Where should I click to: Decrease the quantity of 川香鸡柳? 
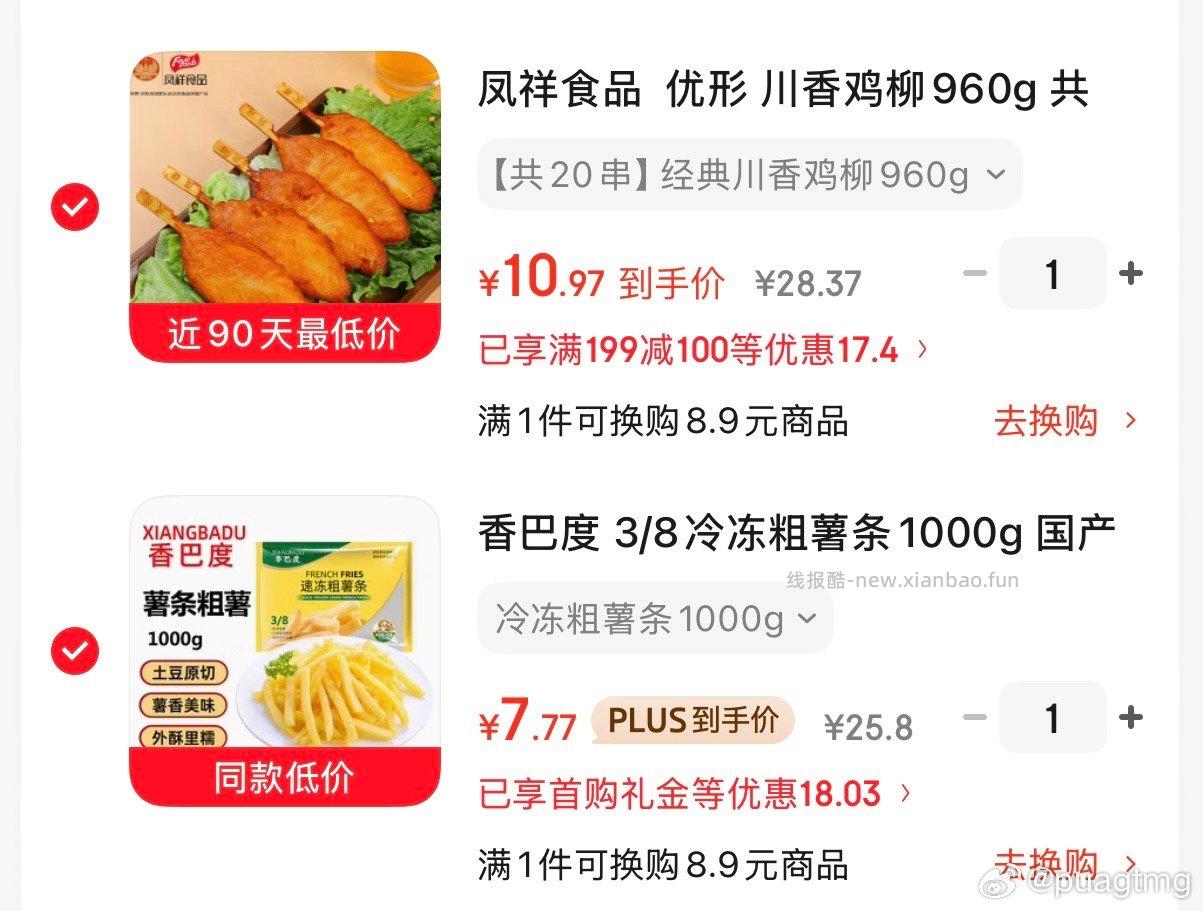pos(975,273)
